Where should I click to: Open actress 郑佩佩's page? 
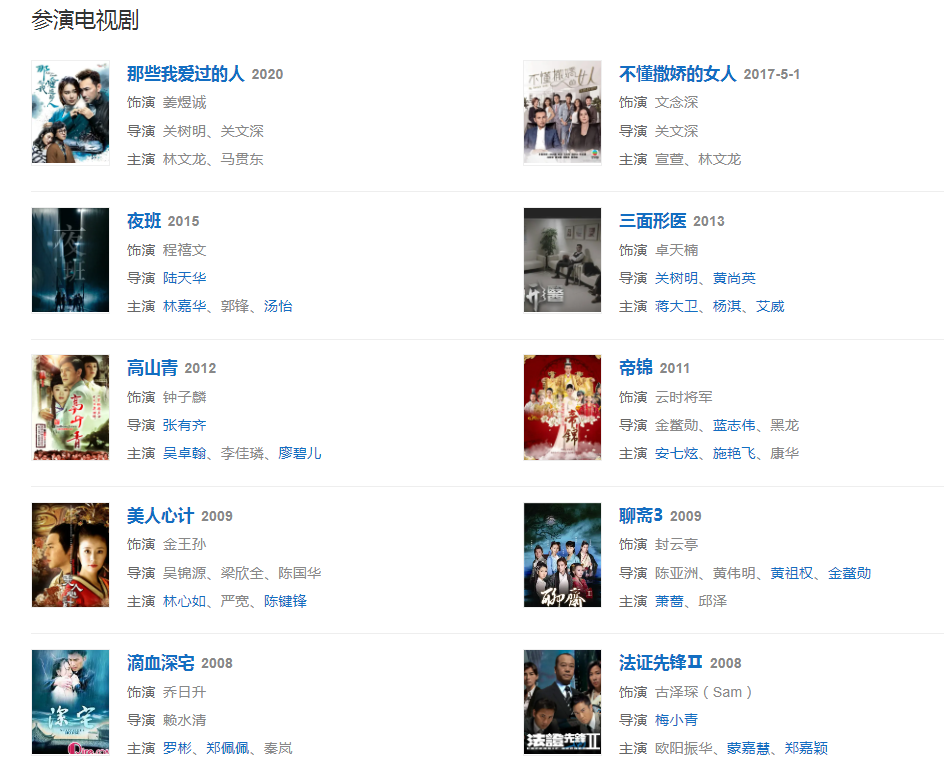click(x=227, y=748)
